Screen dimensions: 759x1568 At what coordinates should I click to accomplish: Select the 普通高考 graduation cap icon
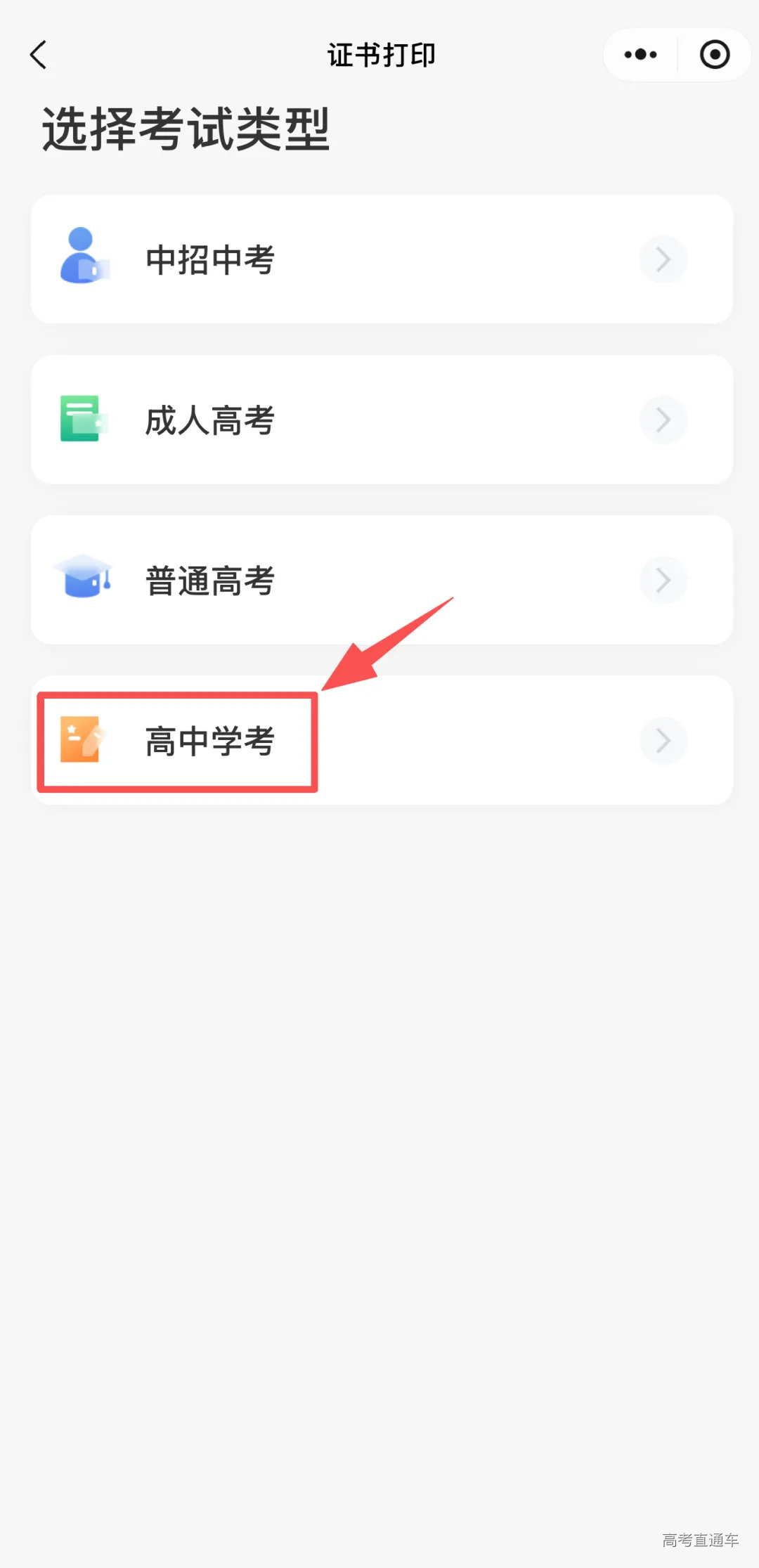point(83,579)
